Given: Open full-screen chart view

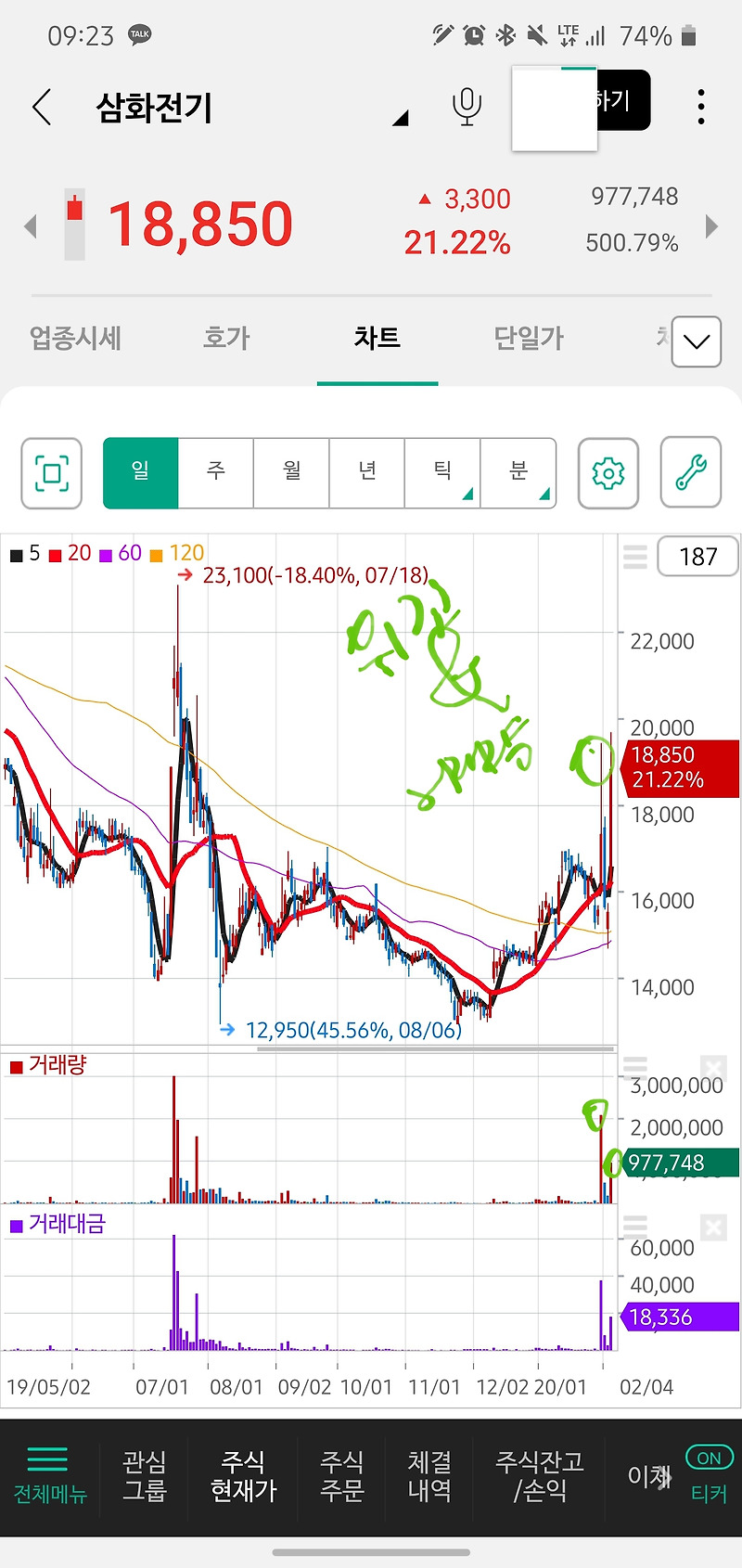Looking at the screenshot, I should pyautogui.click(x=52, y=473).
